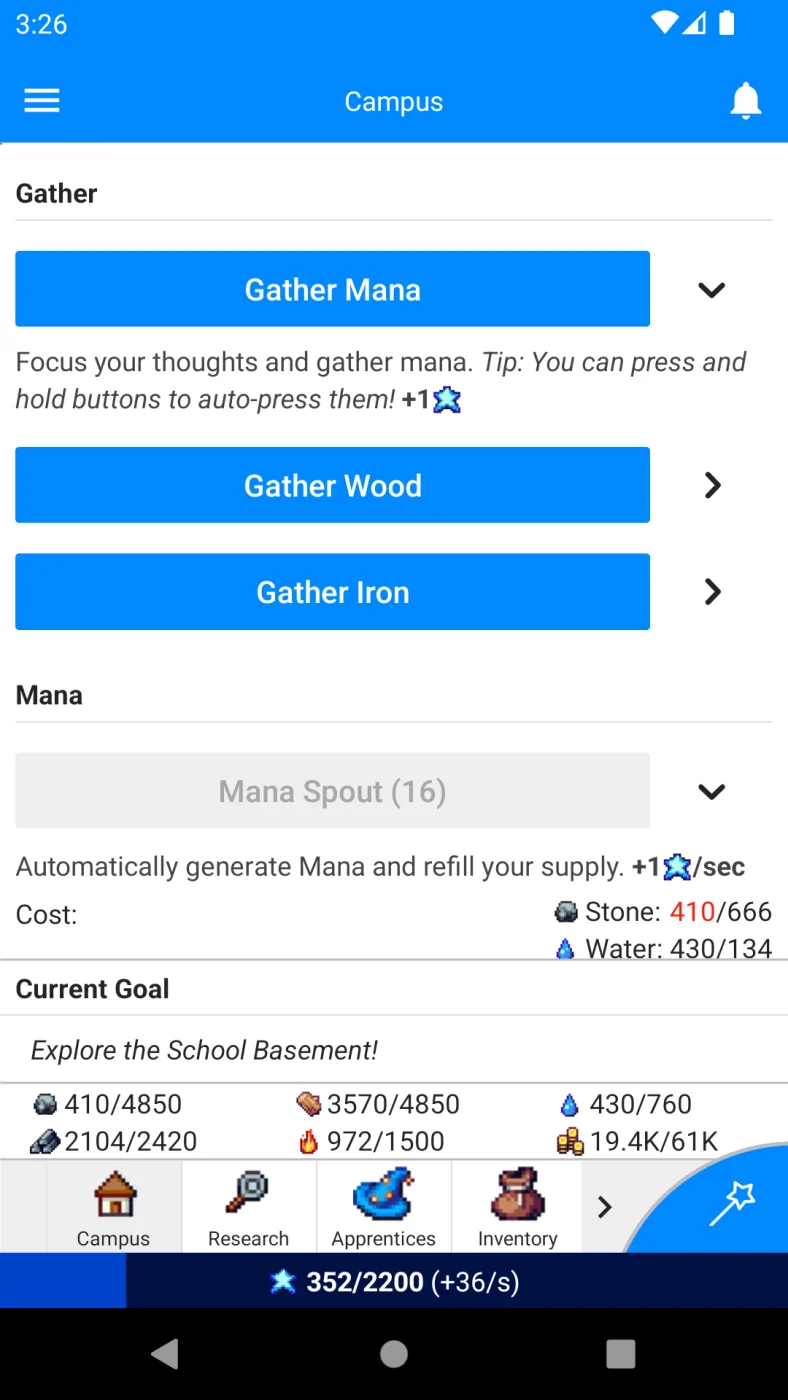
Task: Collapse the Gather Mana description
Action: 711,290
